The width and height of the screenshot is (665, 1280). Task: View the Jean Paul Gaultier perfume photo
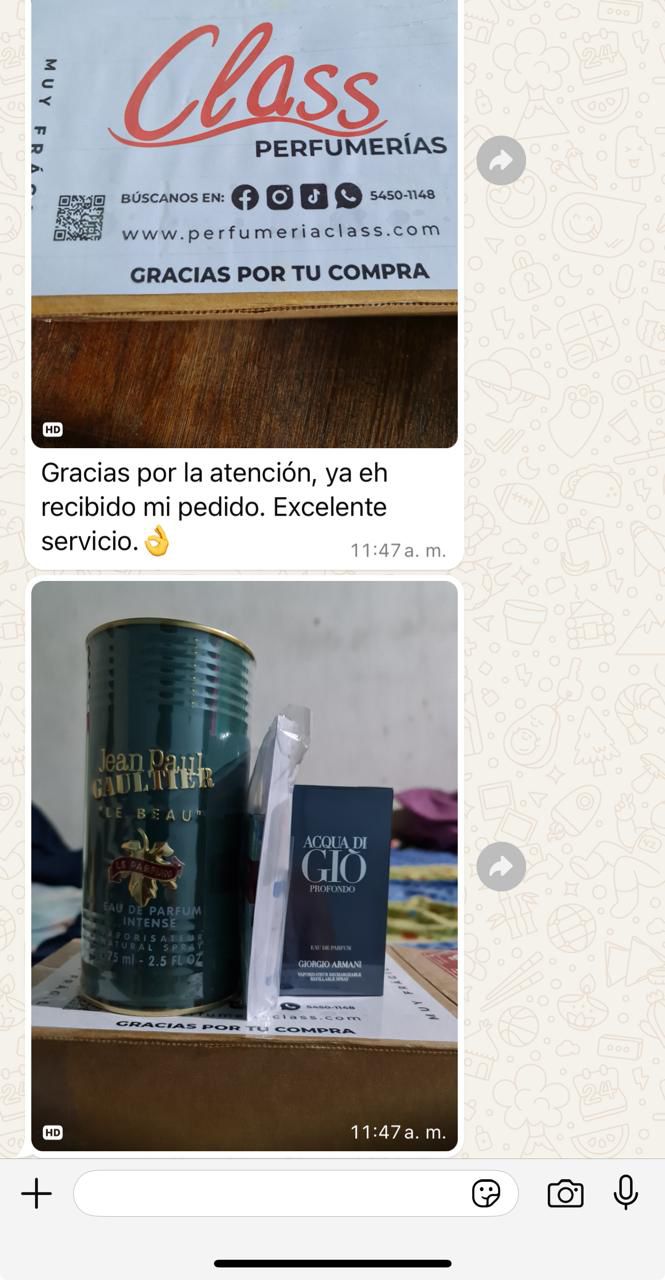tap(244, 866)
